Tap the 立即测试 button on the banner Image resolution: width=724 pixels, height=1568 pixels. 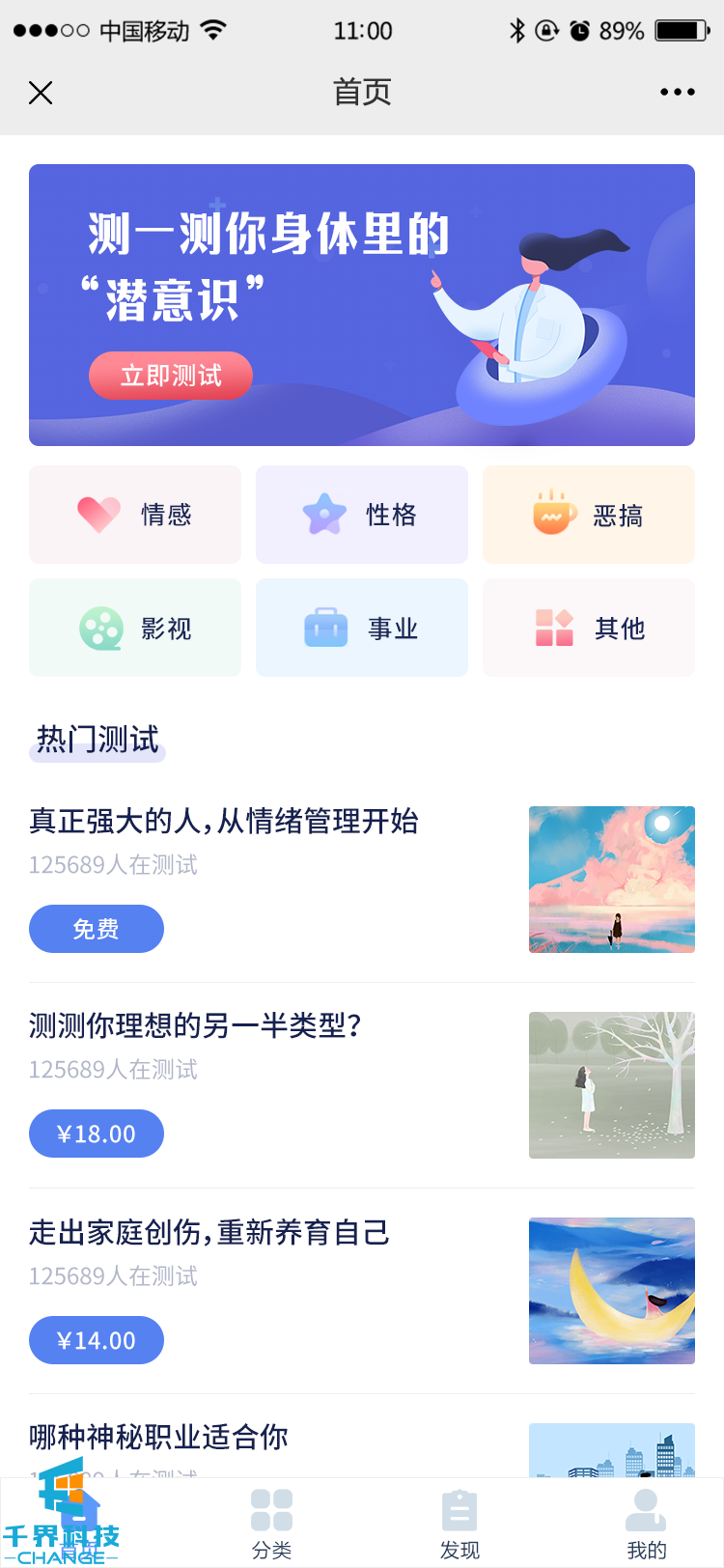click(x=171, y=376)
